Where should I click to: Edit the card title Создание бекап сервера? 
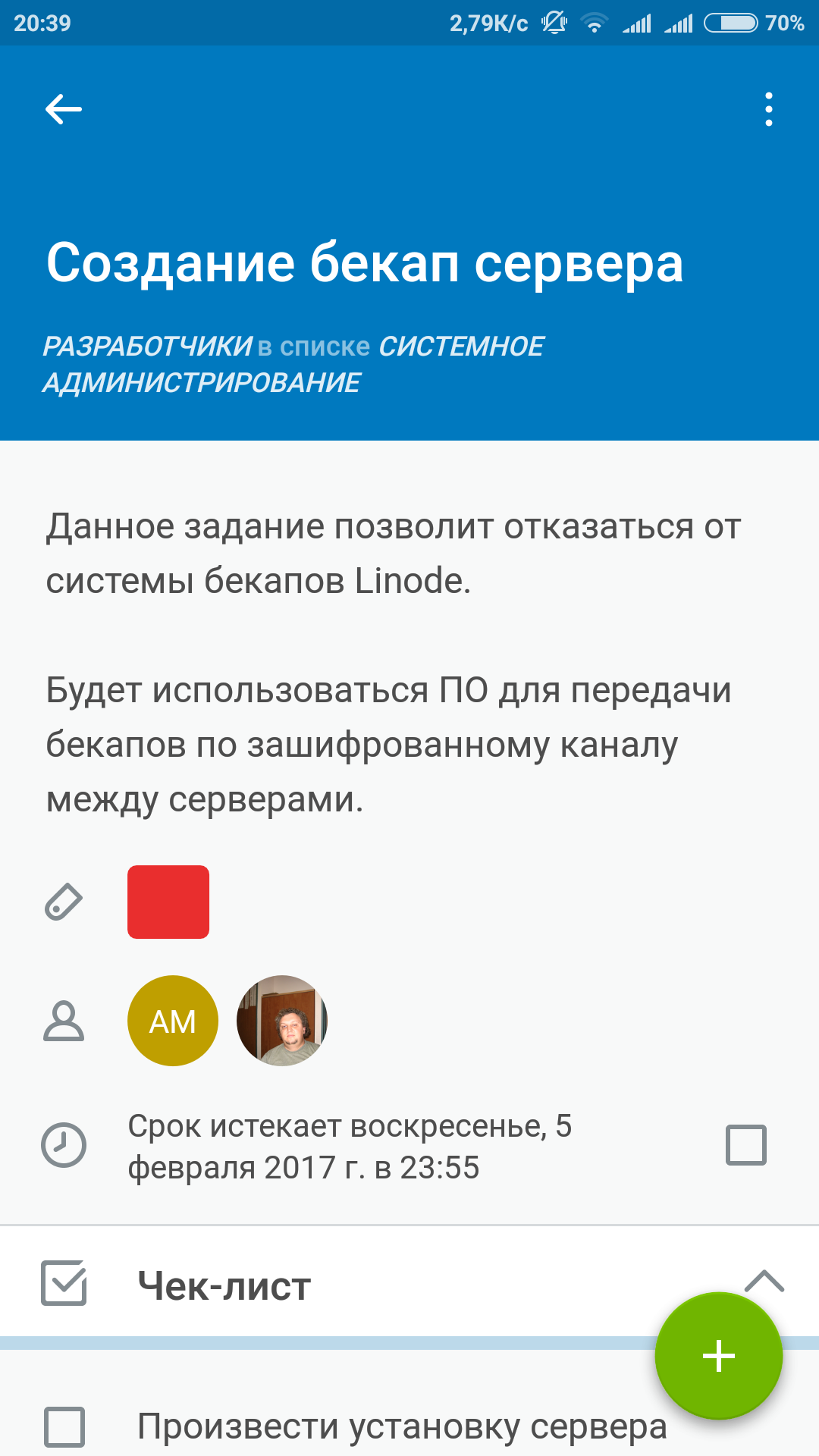365,263
